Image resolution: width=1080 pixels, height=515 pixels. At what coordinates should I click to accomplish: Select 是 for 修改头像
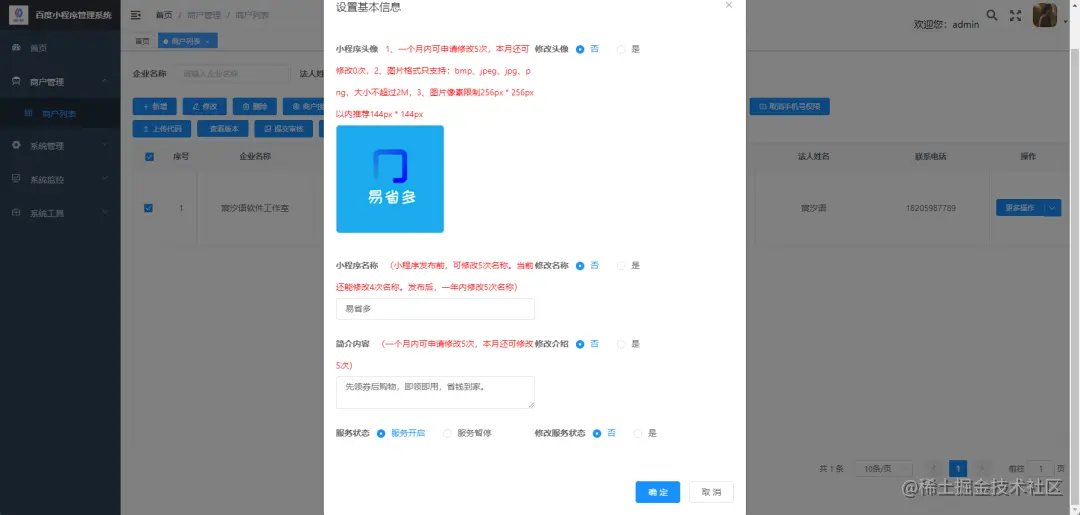pos(622,49)
